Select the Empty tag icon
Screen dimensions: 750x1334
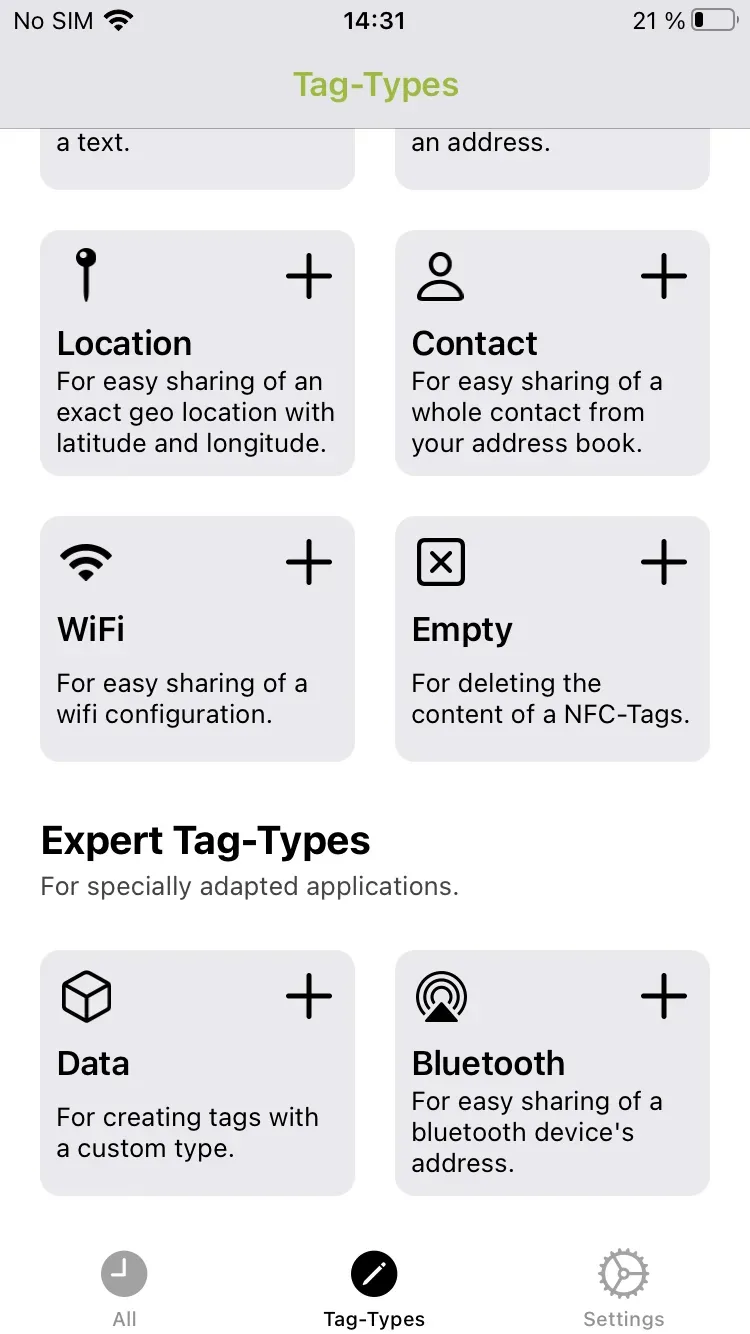(x=440, y=561)
